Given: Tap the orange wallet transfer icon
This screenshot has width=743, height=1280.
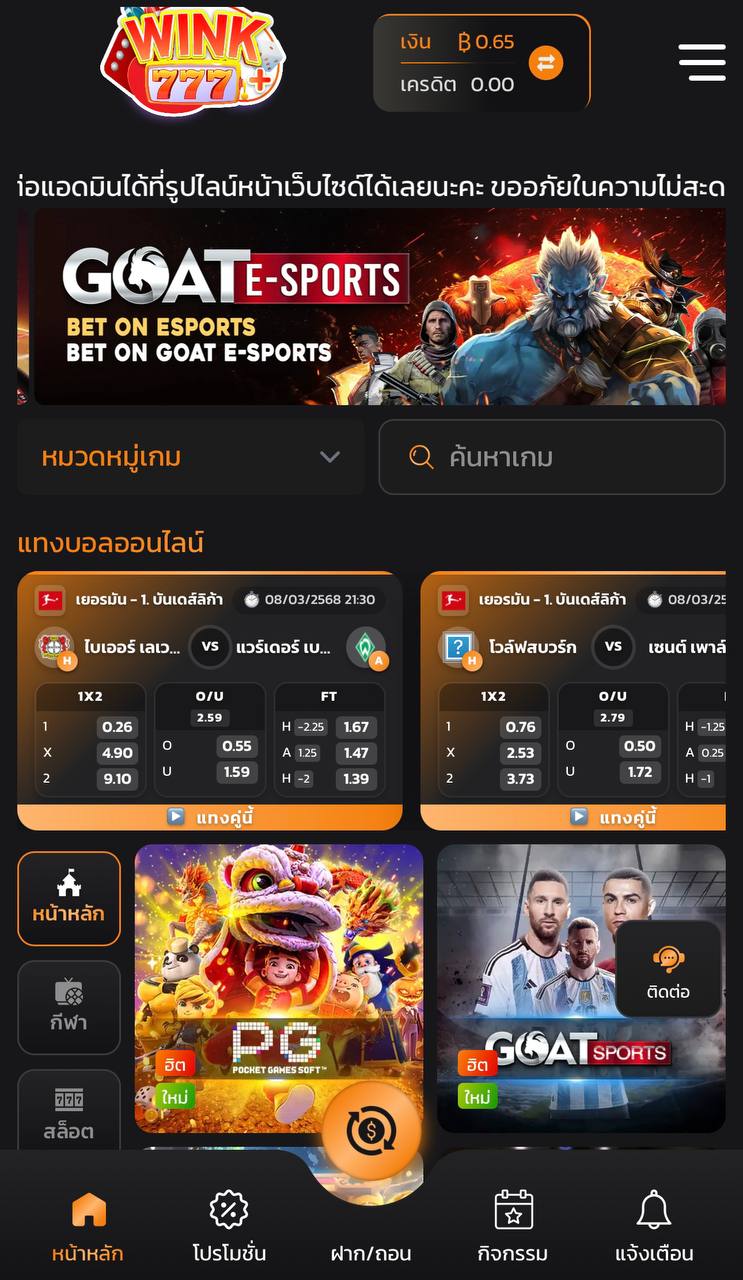Looking at the screenshot, I should [546, 62].
